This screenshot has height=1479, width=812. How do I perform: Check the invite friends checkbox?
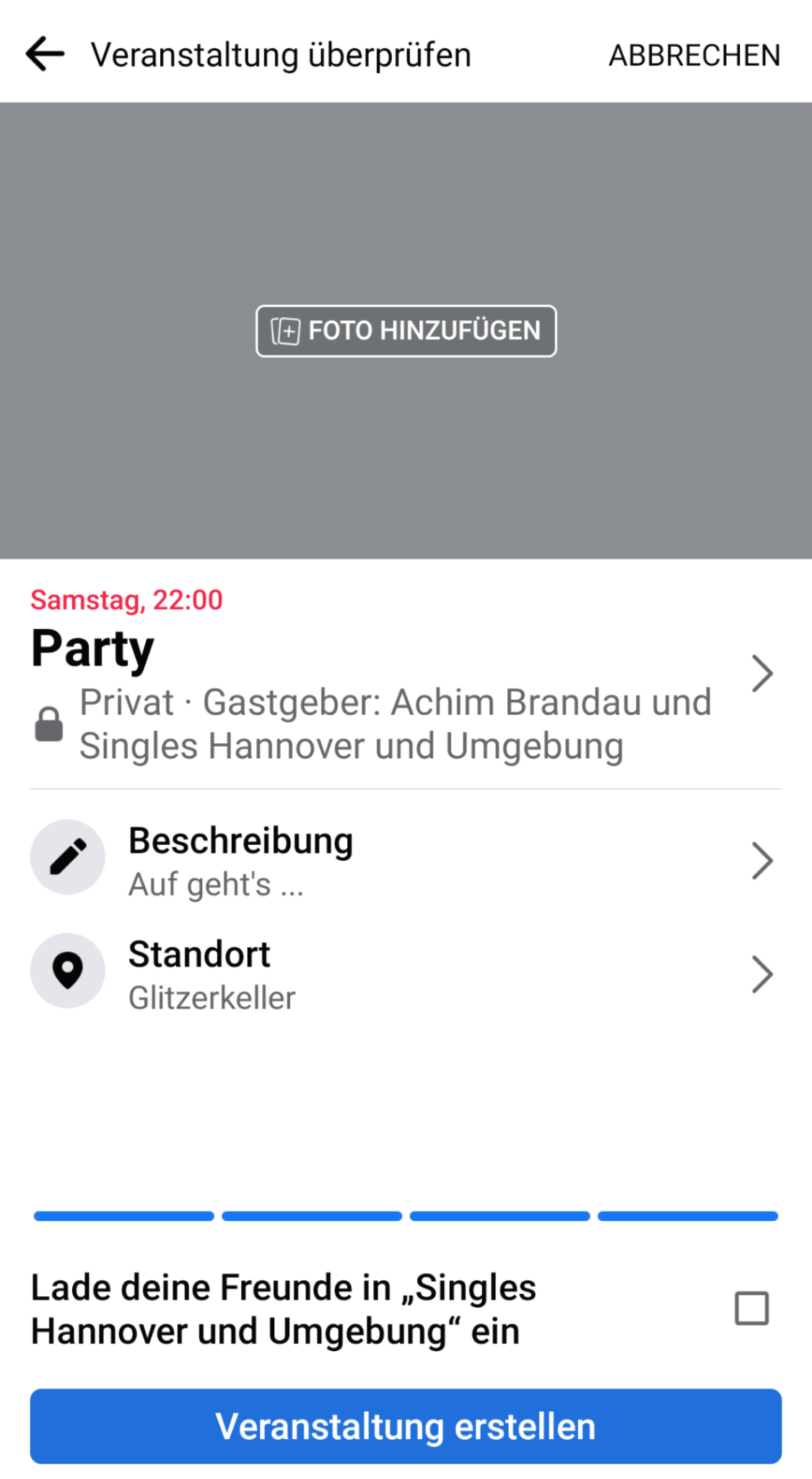[x=751, y=1309]
